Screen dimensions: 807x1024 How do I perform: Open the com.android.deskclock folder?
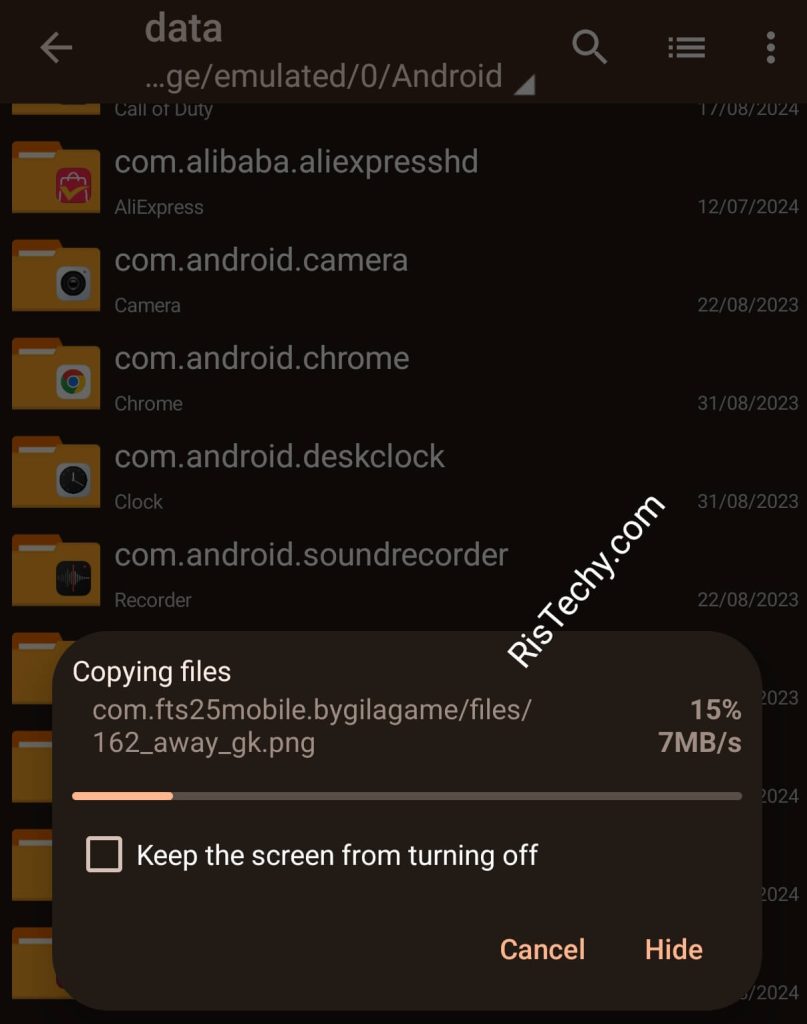point(279,473)
